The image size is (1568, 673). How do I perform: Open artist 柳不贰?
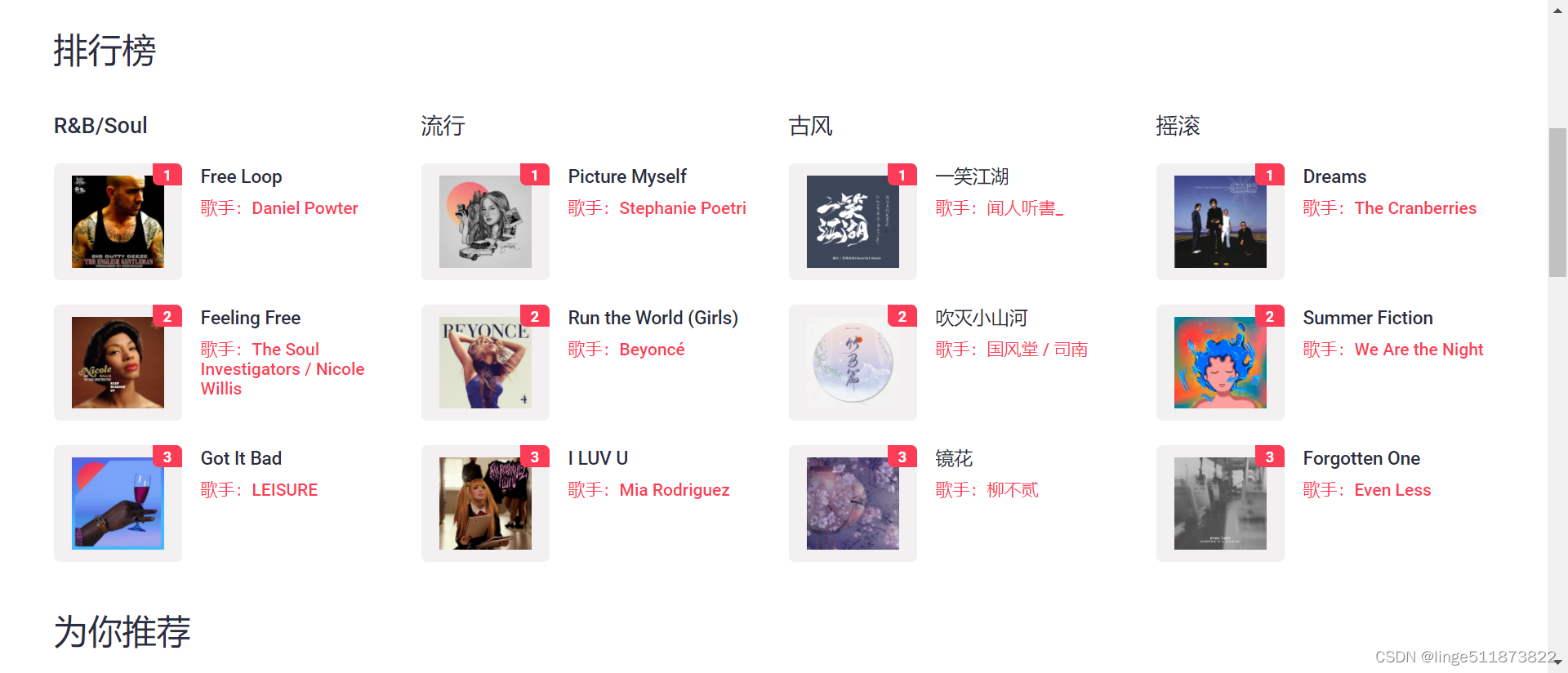click(x=1013, y=490)
